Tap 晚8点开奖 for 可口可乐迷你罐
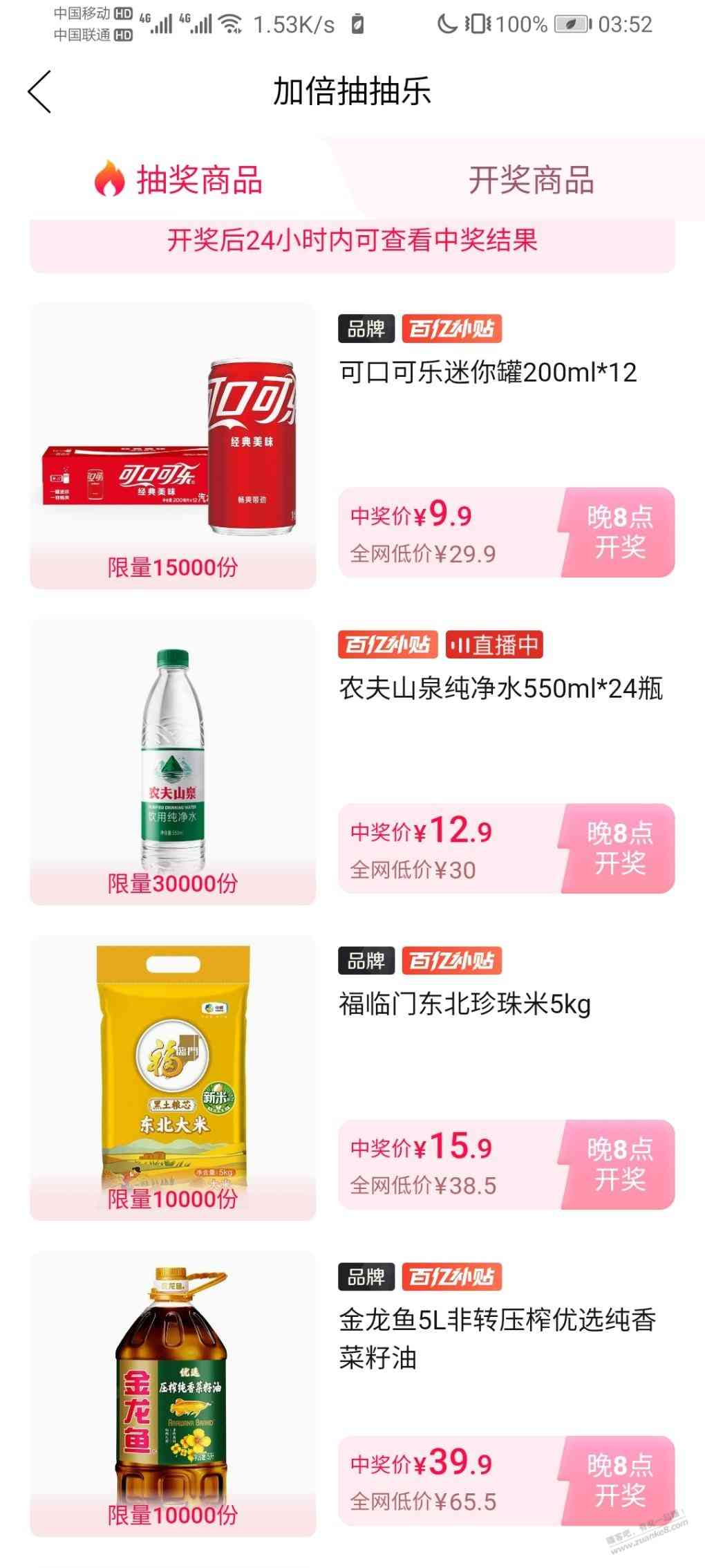705x1568 pixels. (x=619, y=532)
